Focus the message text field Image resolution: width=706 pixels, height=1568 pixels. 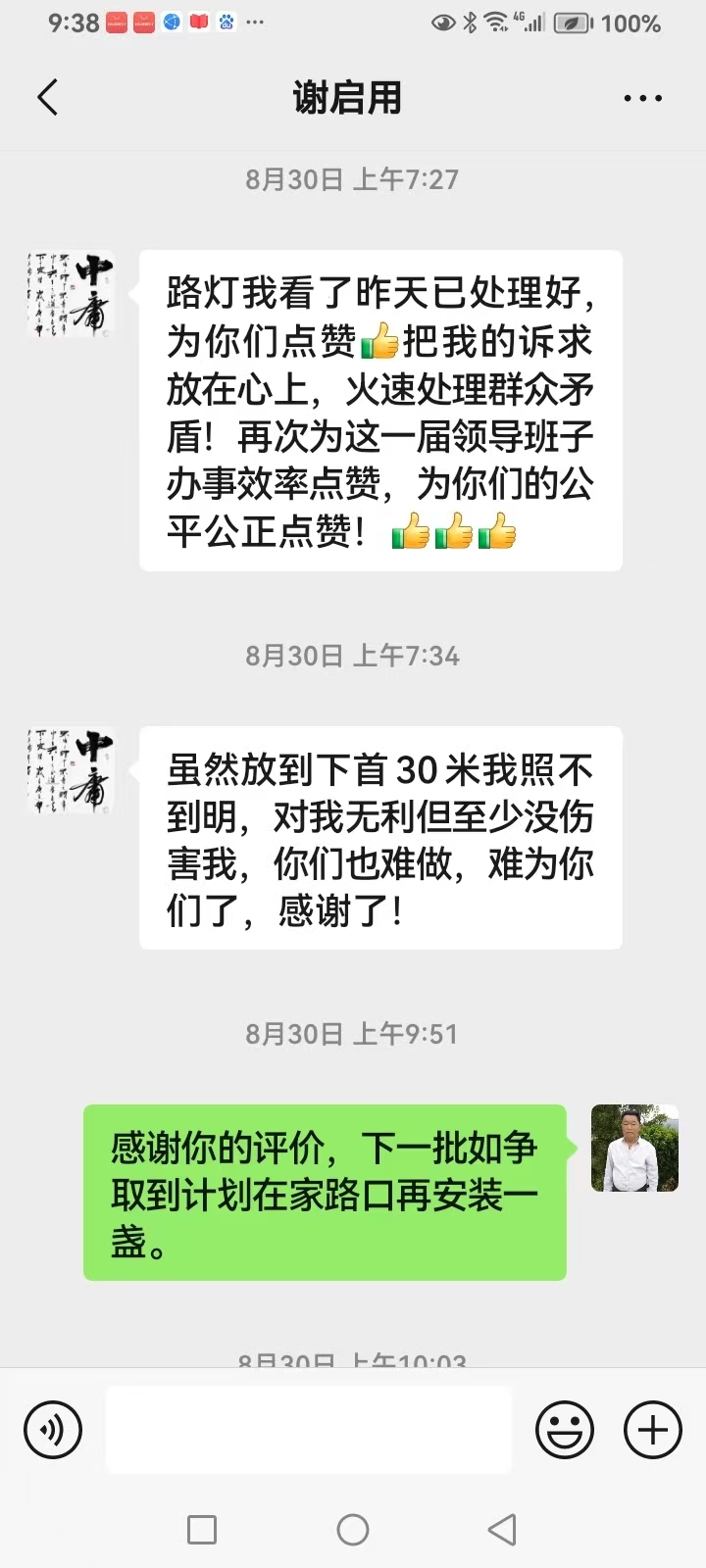(308, 1430)
